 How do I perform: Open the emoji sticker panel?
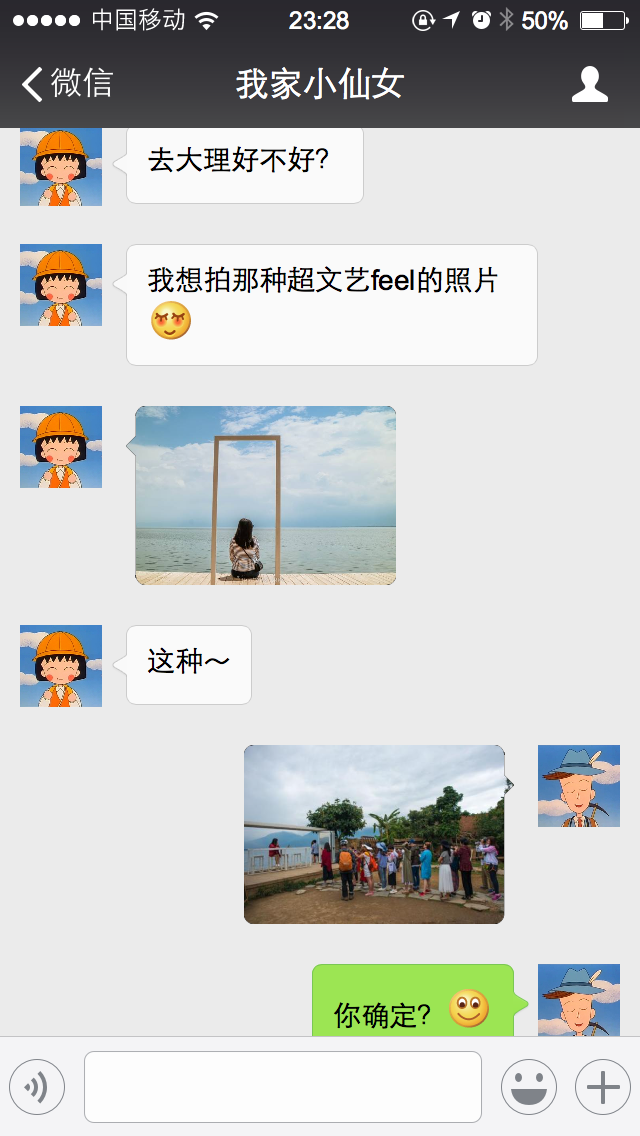click(x=528, y=1087)
